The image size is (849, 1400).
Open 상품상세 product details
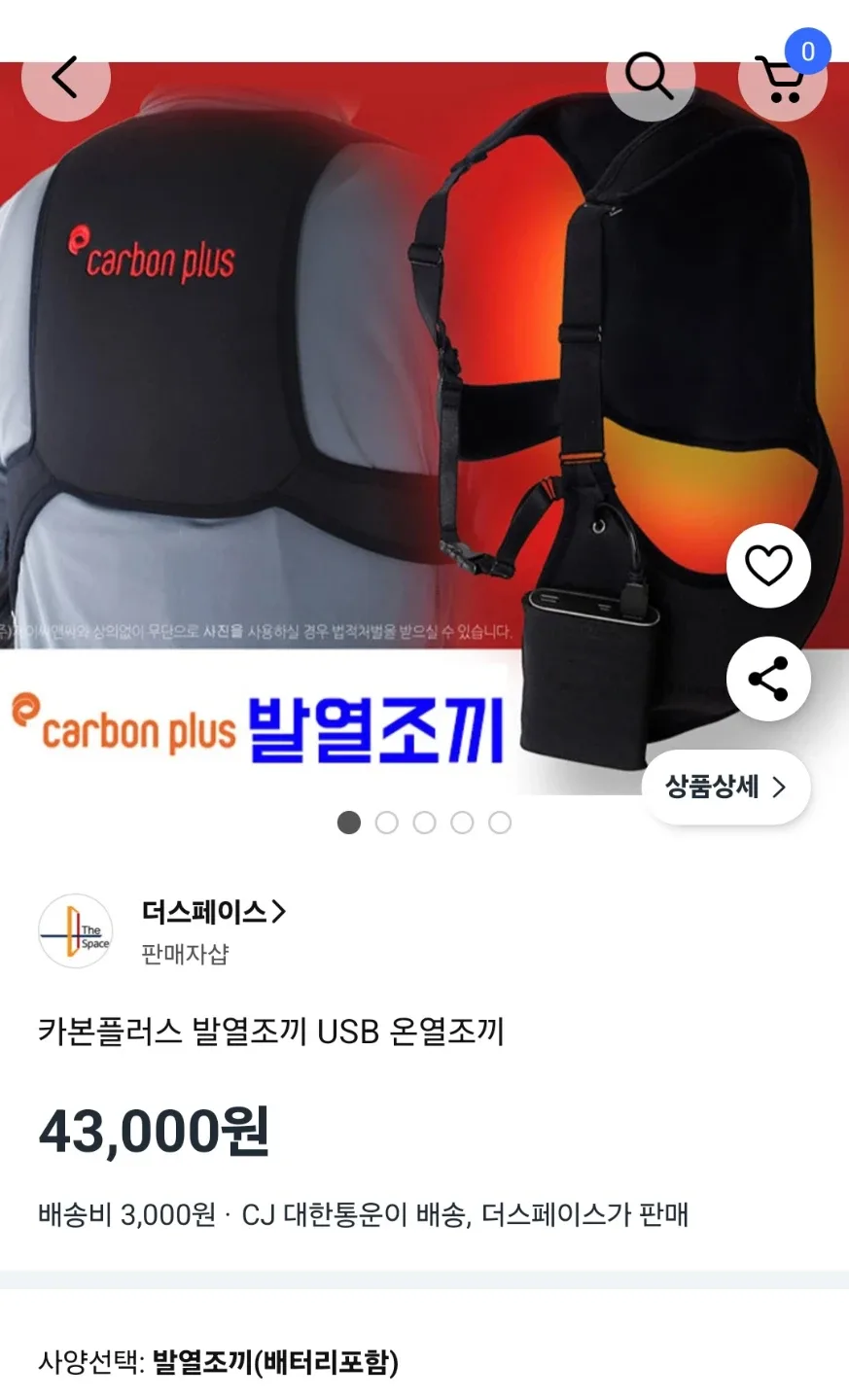pyautogui.click(x=725, y=787)
